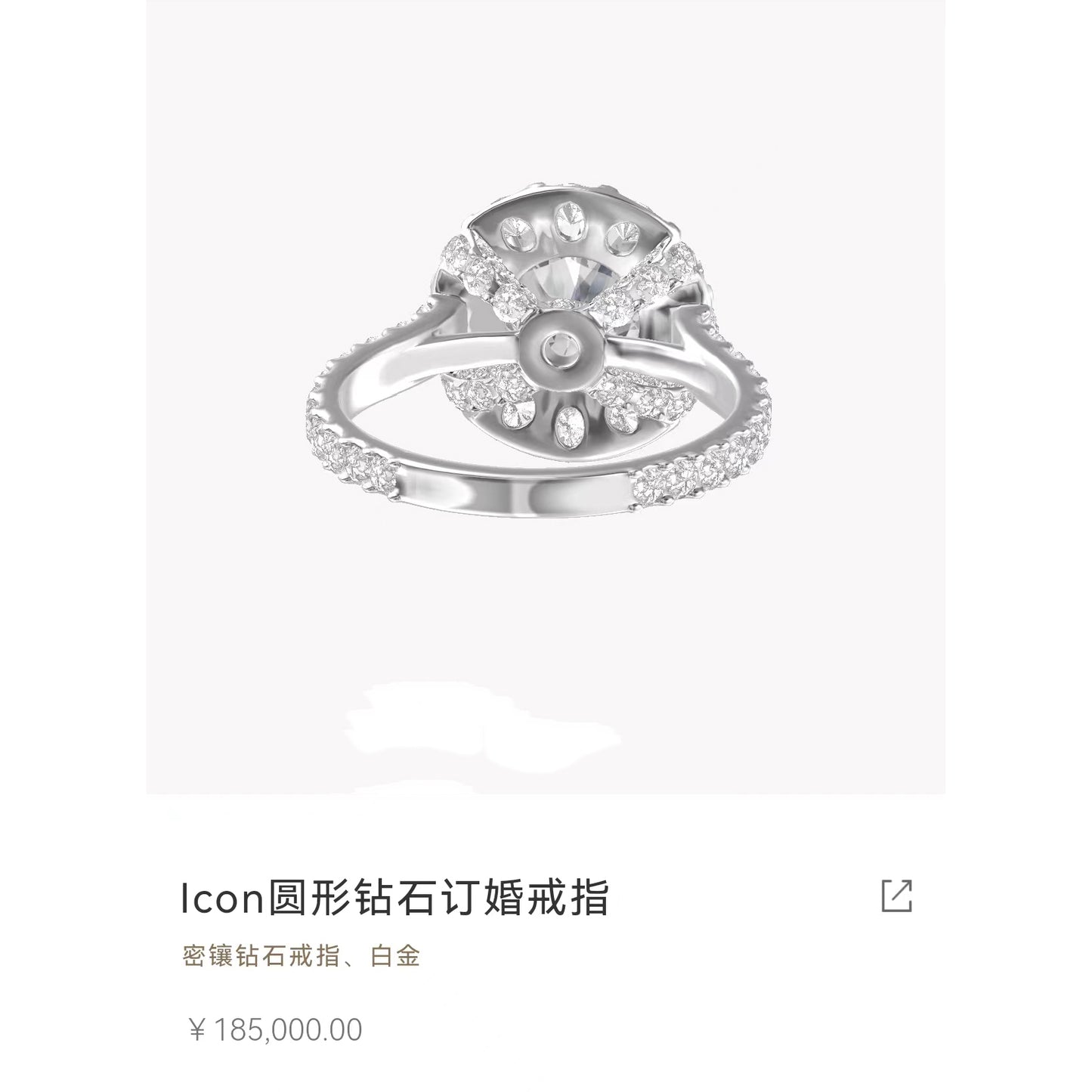The width and height of the screenshot is (1092, 1092).
Task: Open the ring product photo
Action: coord(545,363)
